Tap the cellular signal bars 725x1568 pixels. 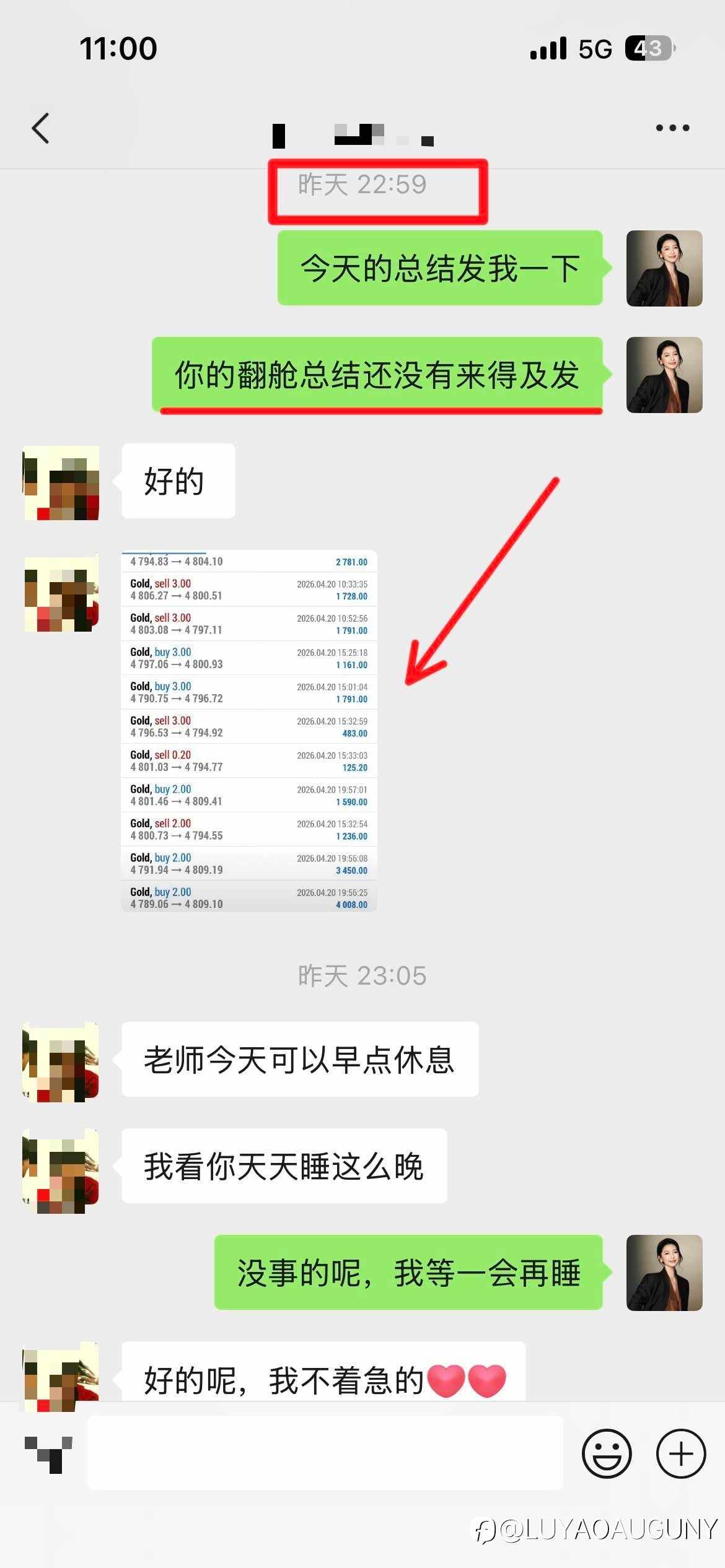point(548,47)
